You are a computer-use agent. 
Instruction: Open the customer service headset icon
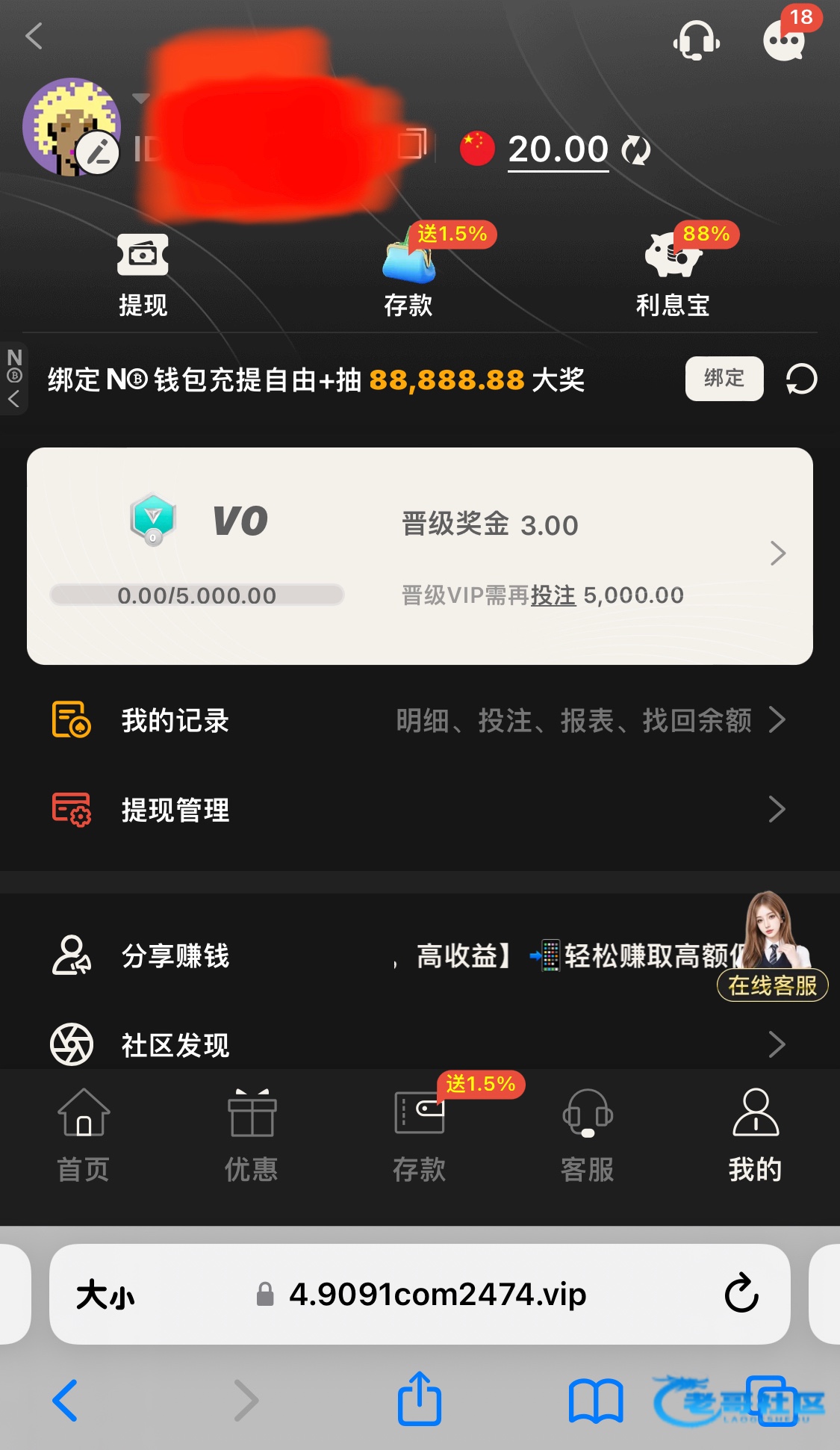pyautogui.click(x=696, y=40)
